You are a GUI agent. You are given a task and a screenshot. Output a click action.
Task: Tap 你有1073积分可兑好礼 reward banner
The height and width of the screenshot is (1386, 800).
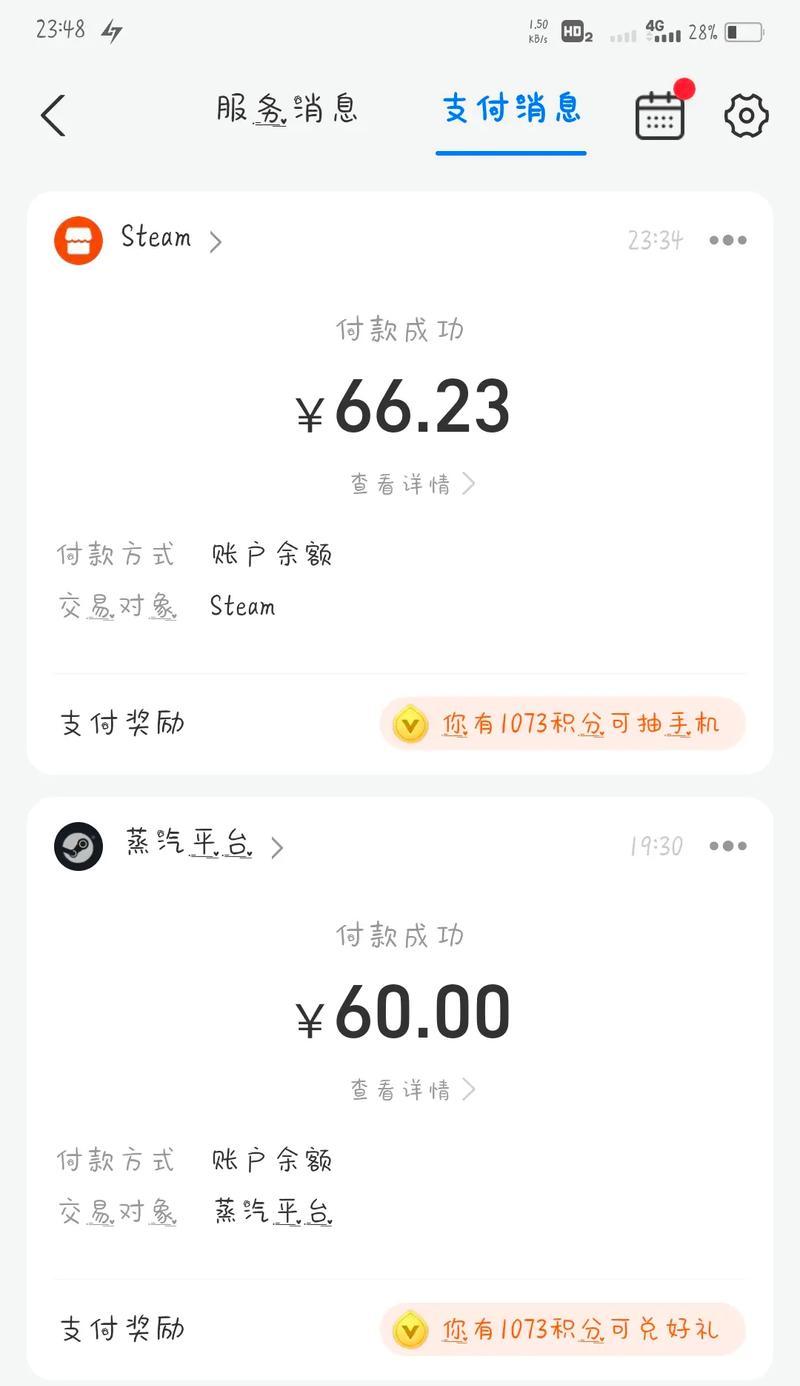point(563,1330)
